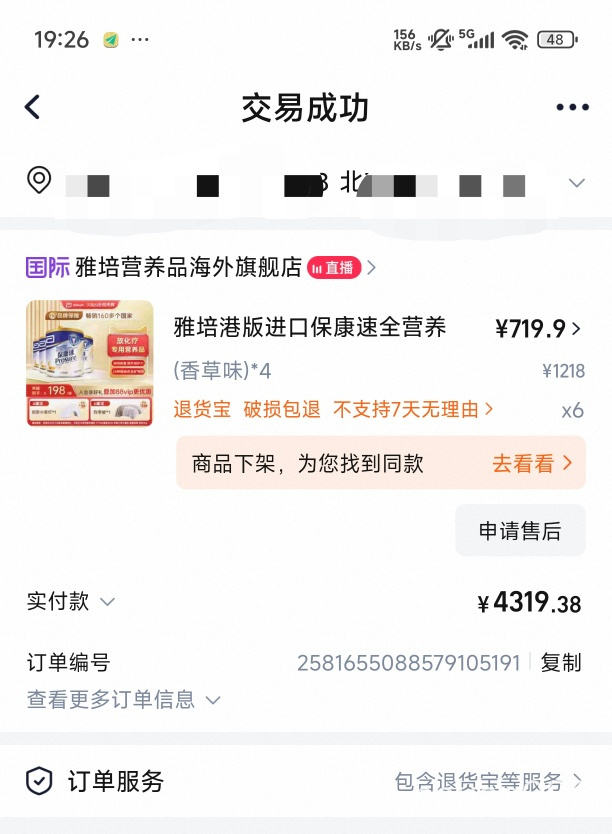Open 雅培营养品海外旗舰店 store page
Image resolution: width=612 pixels, height=834 pixels.
(x=188, y=267)
